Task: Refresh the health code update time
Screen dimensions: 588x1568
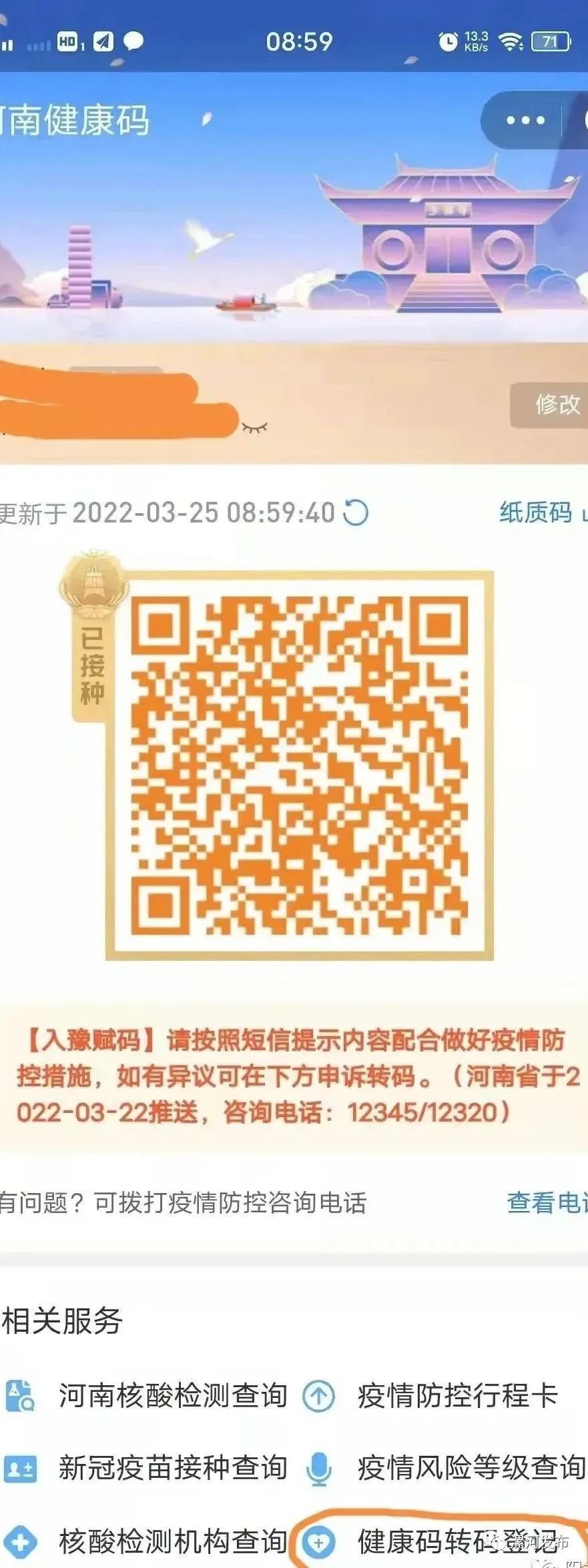Action: pyautogui.click(x=355, y=513)
